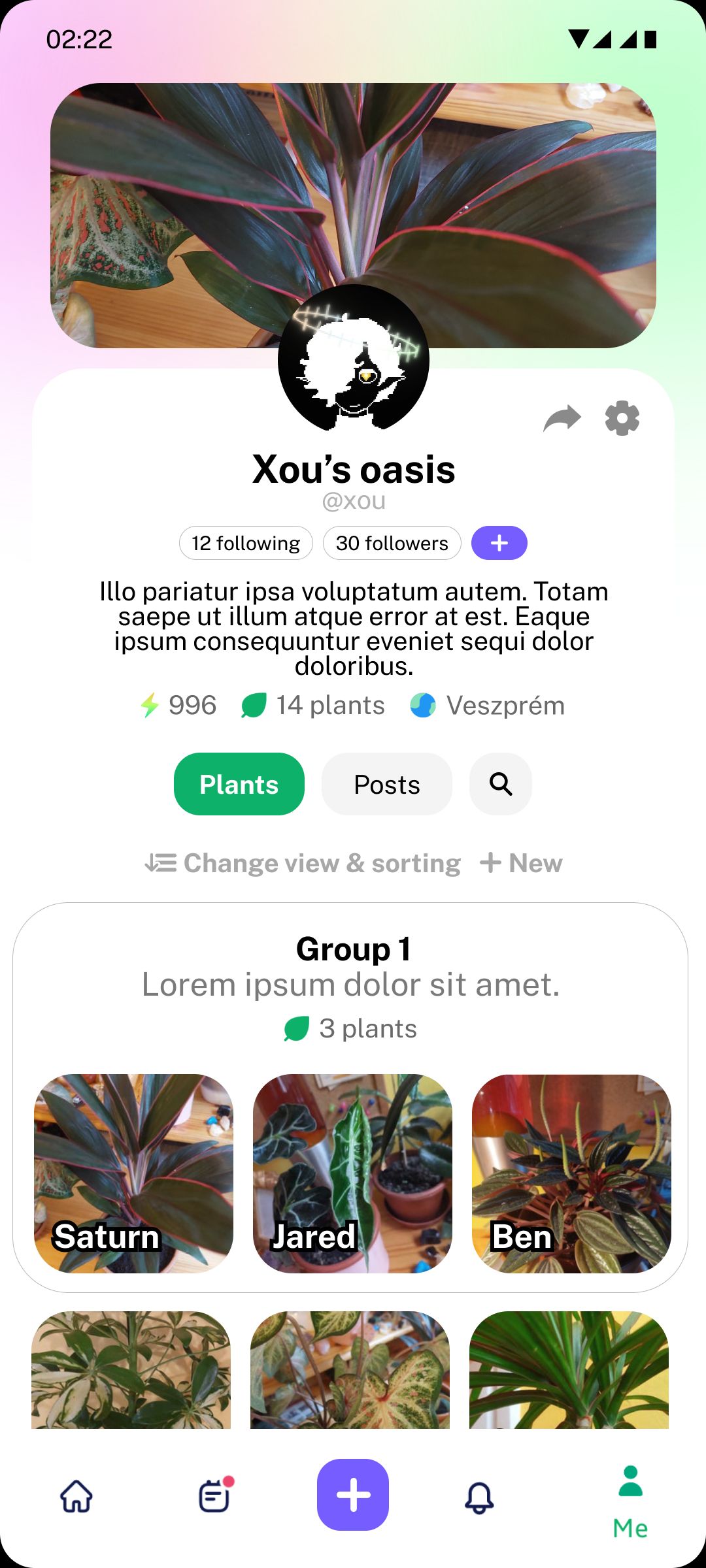The width and height of the screenshot is (706, 1568).
Task: View the 30 followers list
Action: pos(392,543)
